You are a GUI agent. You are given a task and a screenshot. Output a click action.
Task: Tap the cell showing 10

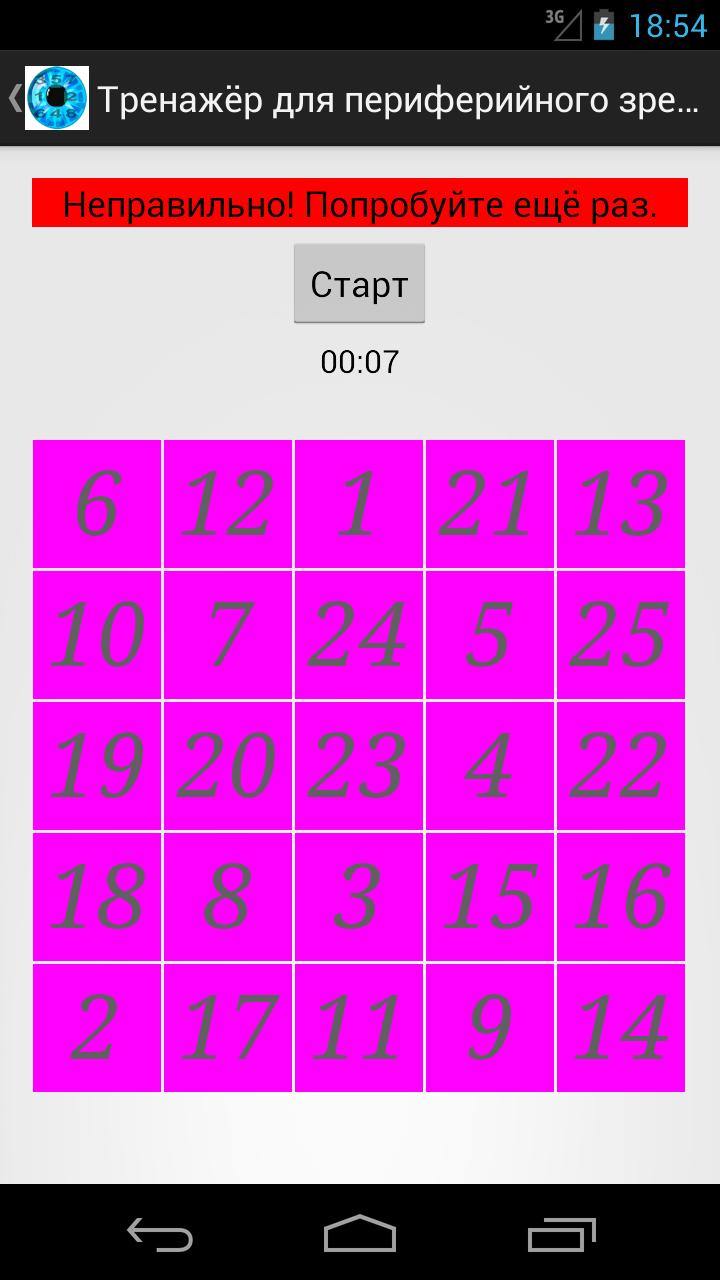(97, 635)
